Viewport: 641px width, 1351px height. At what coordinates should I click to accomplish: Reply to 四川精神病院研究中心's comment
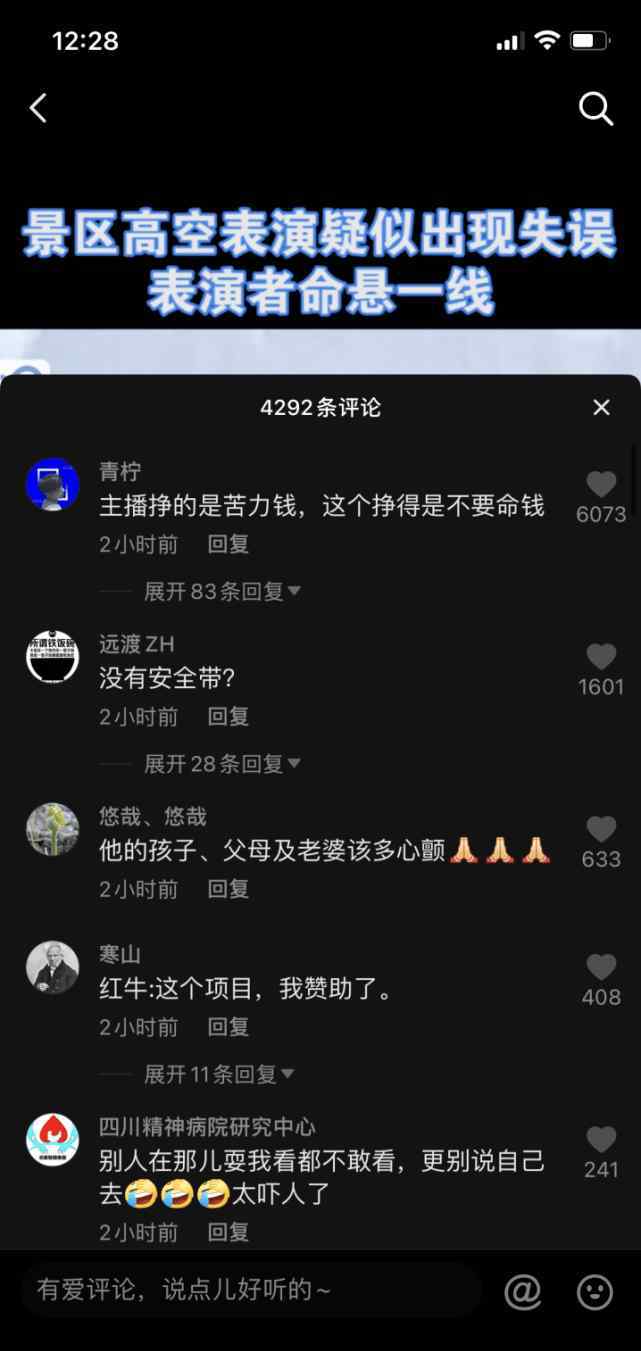coord(228,1232)
